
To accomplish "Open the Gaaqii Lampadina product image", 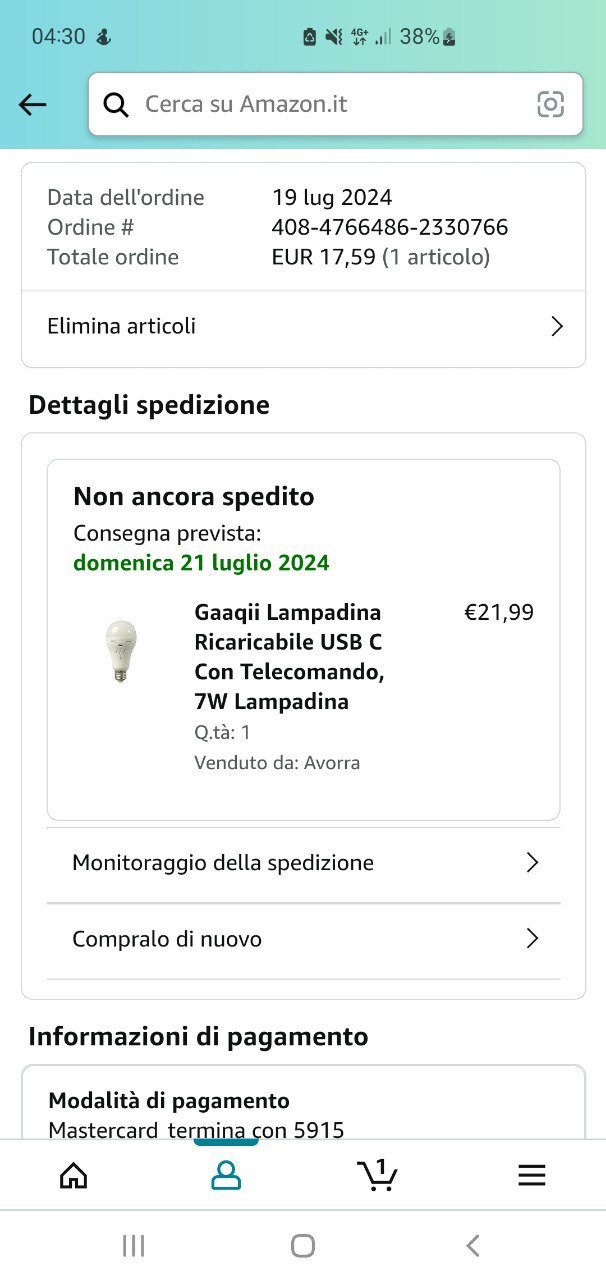I will [x=121, y=651].
